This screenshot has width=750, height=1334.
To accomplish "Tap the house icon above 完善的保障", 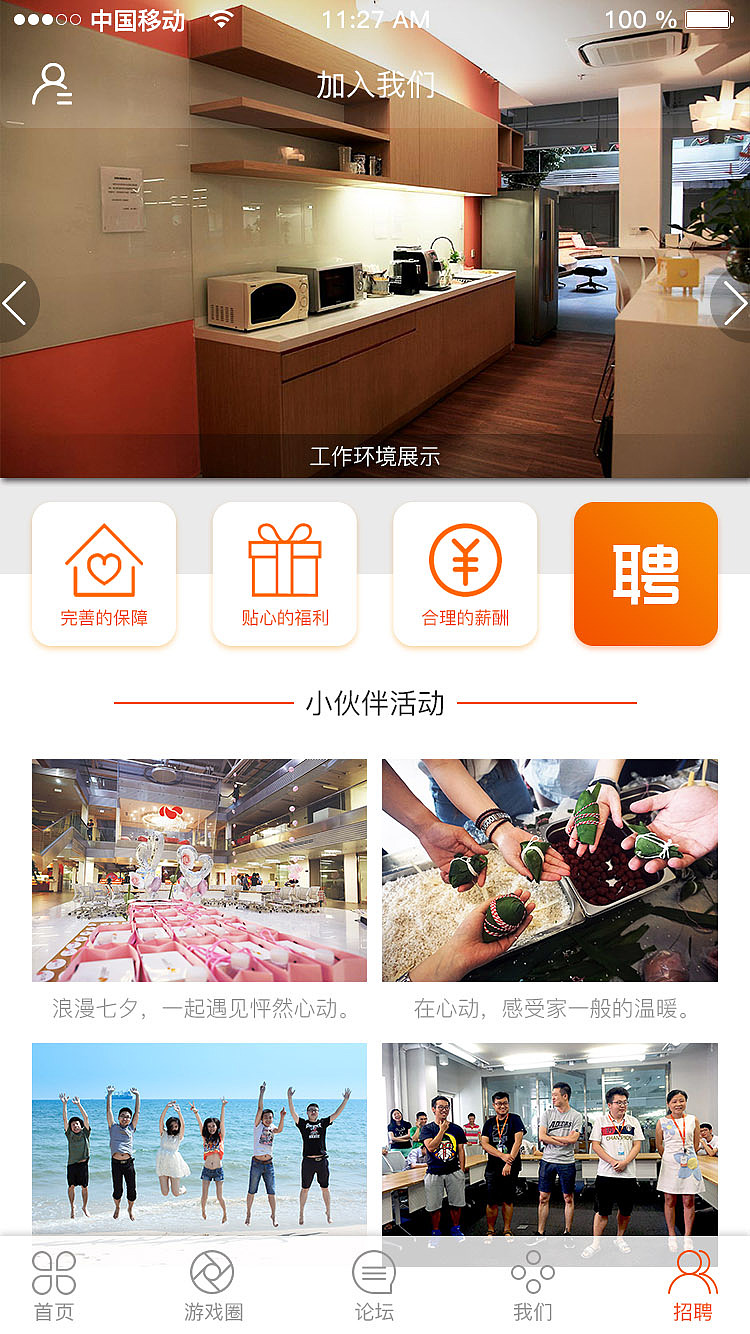I will [x=104, y=560].
